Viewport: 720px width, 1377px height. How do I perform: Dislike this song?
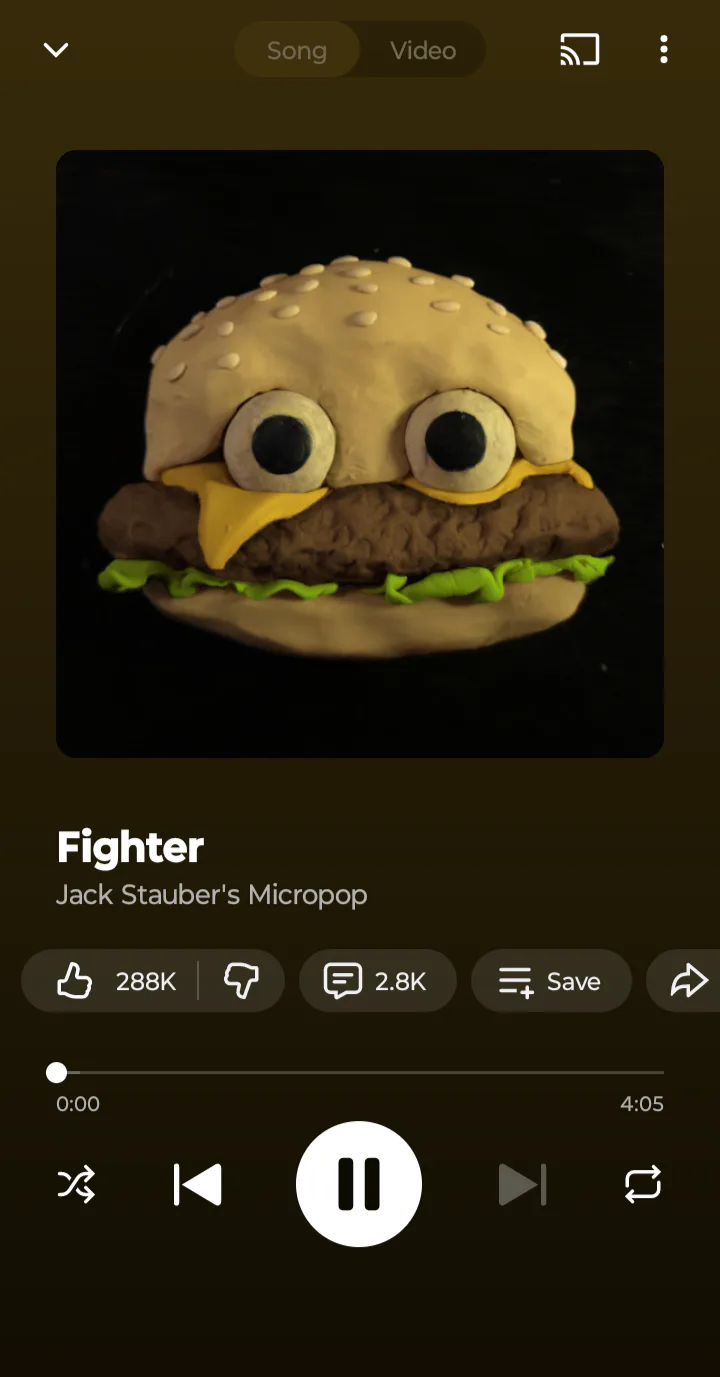pos(241,981)
